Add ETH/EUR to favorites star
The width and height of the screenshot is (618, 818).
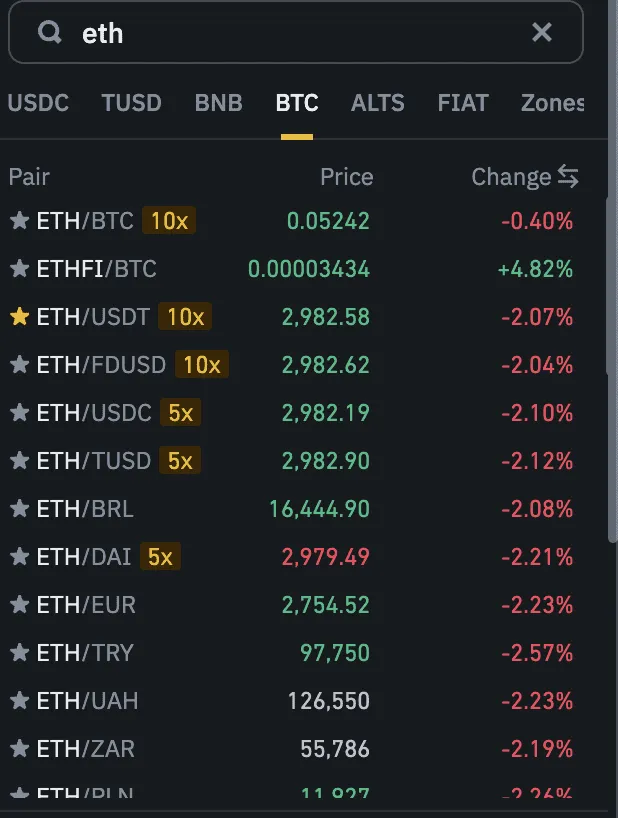[19, 605]
